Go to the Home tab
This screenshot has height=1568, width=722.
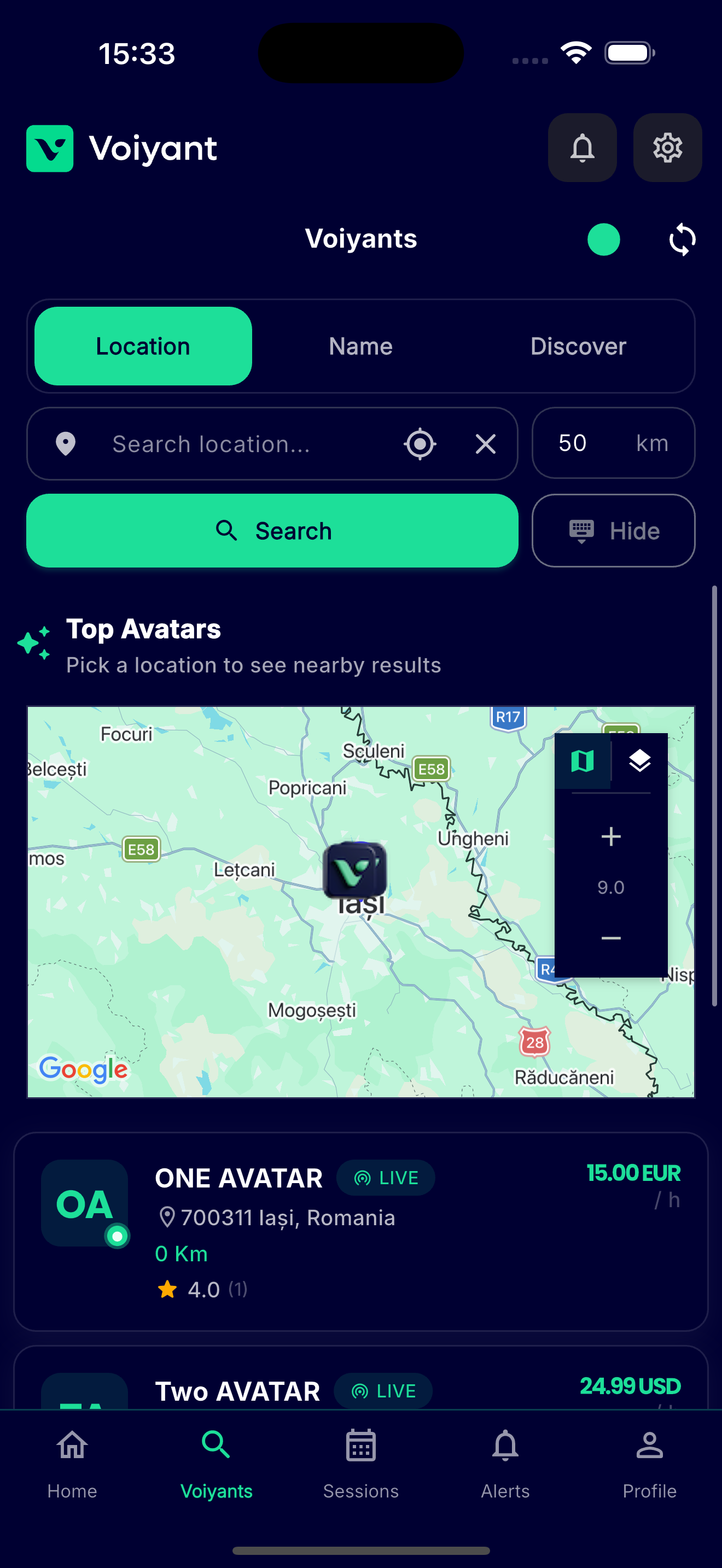72,1464
